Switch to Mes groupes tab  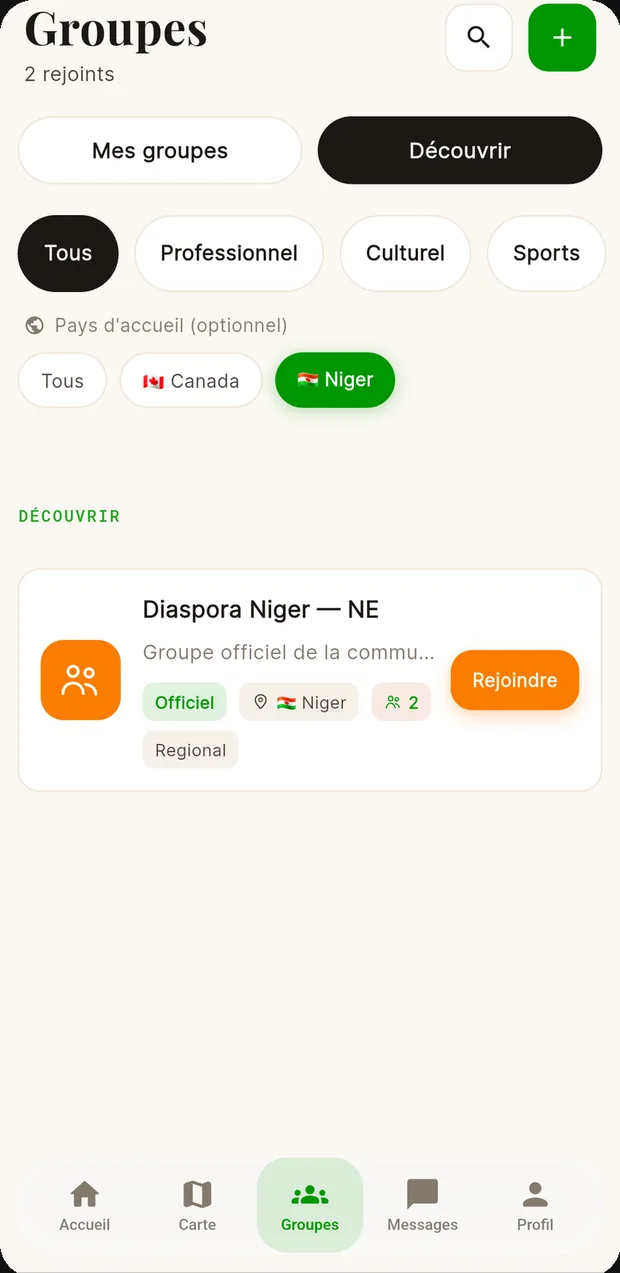[x=160, y=151]
